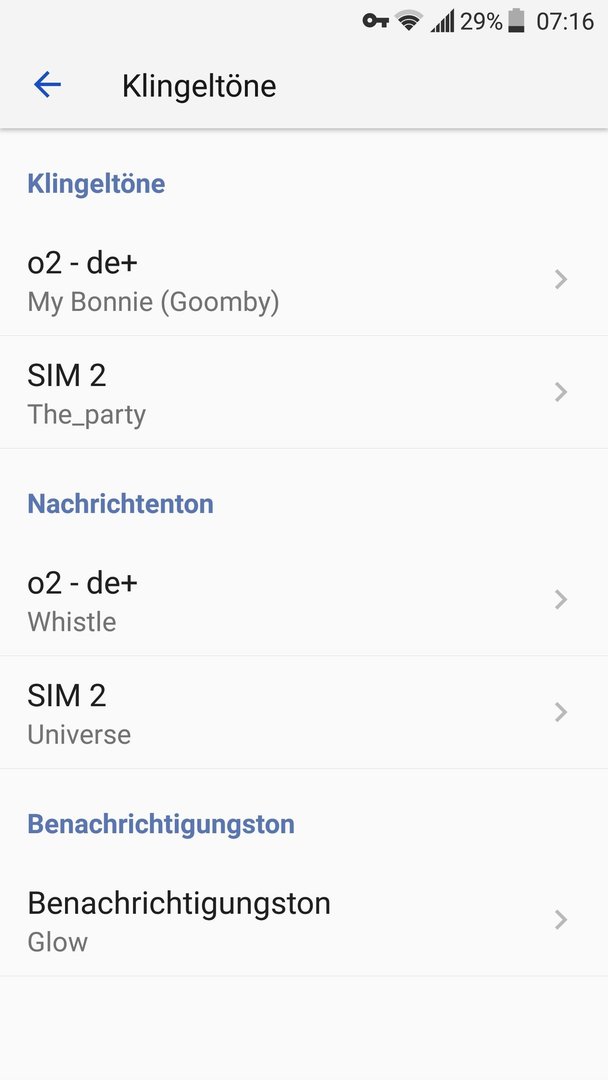Open o2 - de+ ringtone set to My Bonnie
This screenshot has width=608, height=1080.
[304, 280]
